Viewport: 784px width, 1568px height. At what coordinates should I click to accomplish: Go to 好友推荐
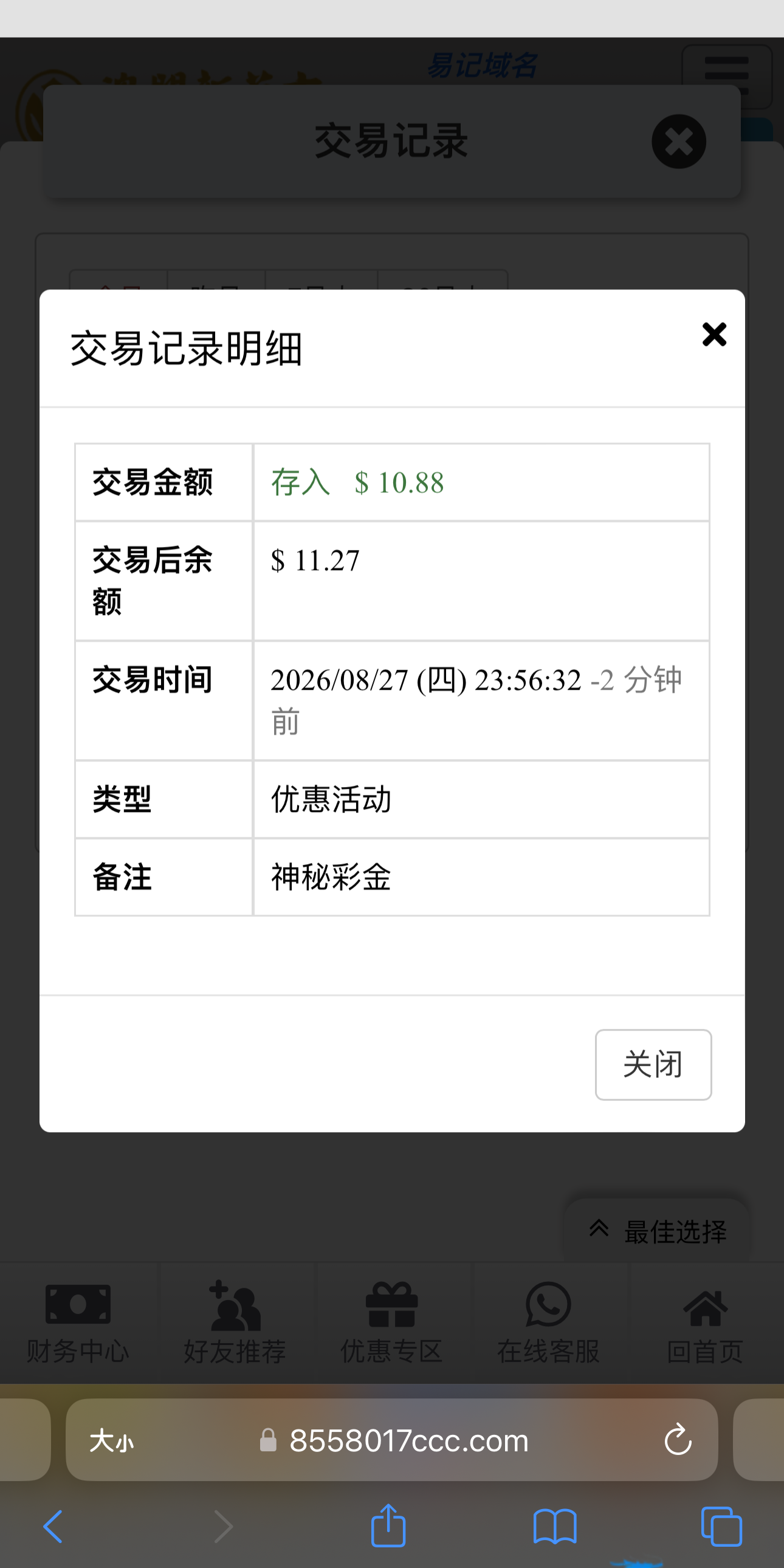click(x=235, y=1322)
